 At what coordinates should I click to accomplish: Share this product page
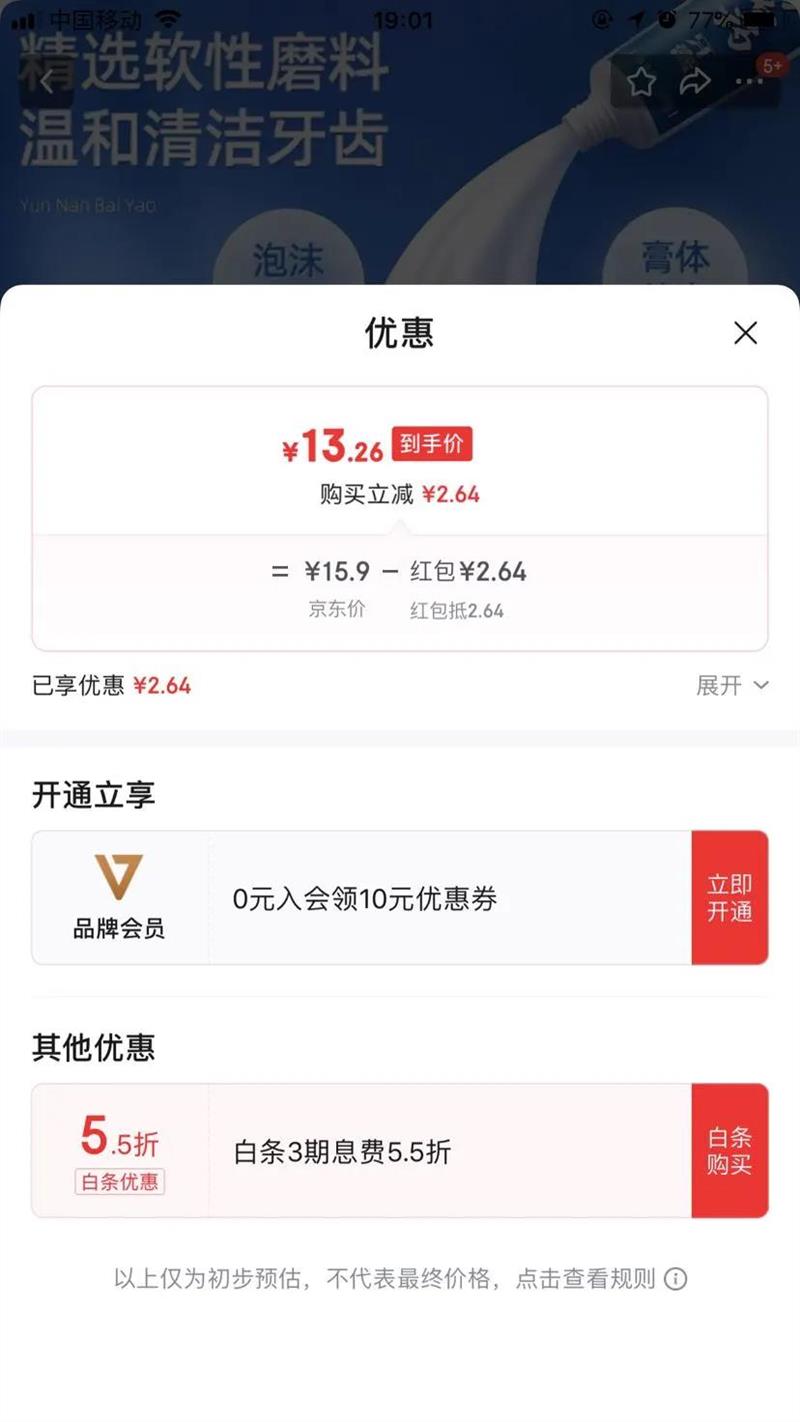pyautogui.click(x=694, y=82)
